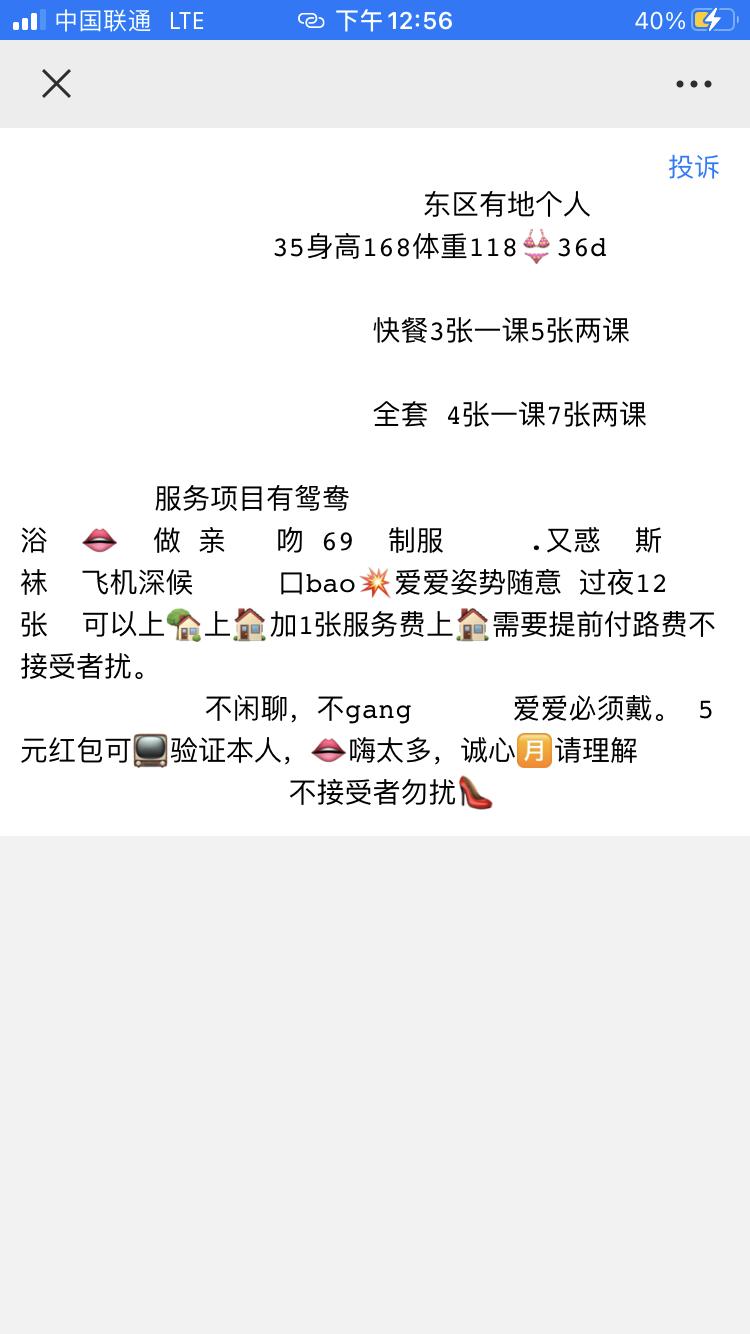The width and height of the screenshot is (750, 1334).
Task: Tap the 投诉 link to report this page
Action: (x=693, y=166)
